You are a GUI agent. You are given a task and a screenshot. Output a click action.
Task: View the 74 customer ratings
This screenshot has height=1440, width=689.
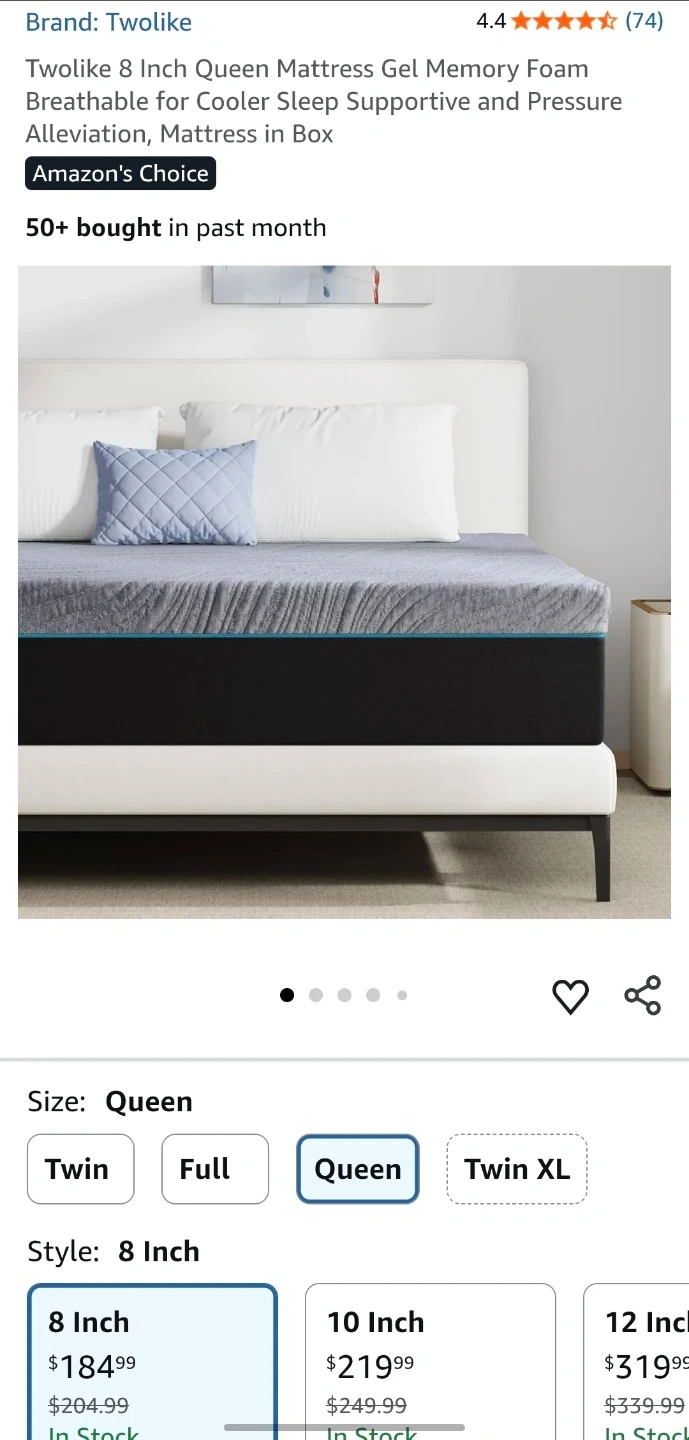(x=643, y=21)
